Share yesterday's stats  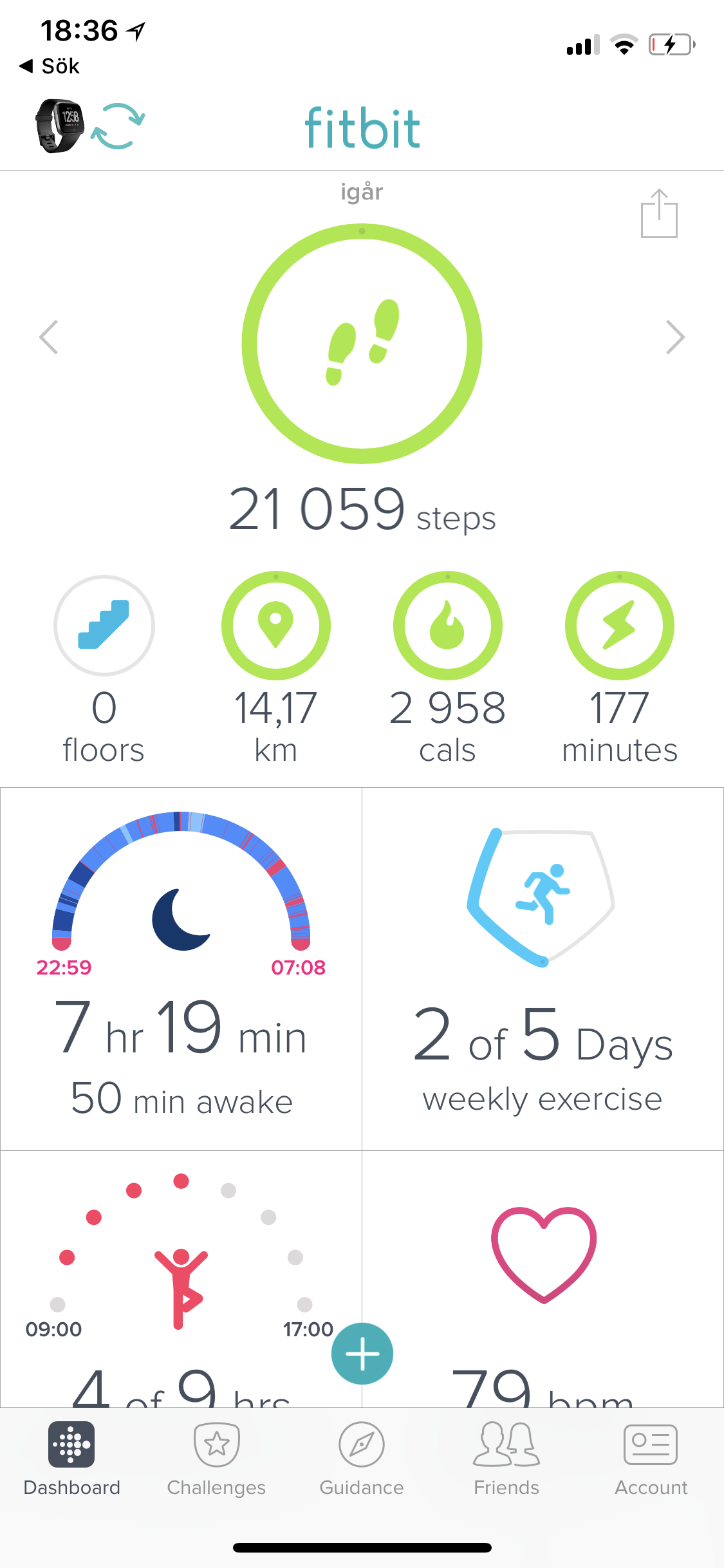tap(659, 214)
